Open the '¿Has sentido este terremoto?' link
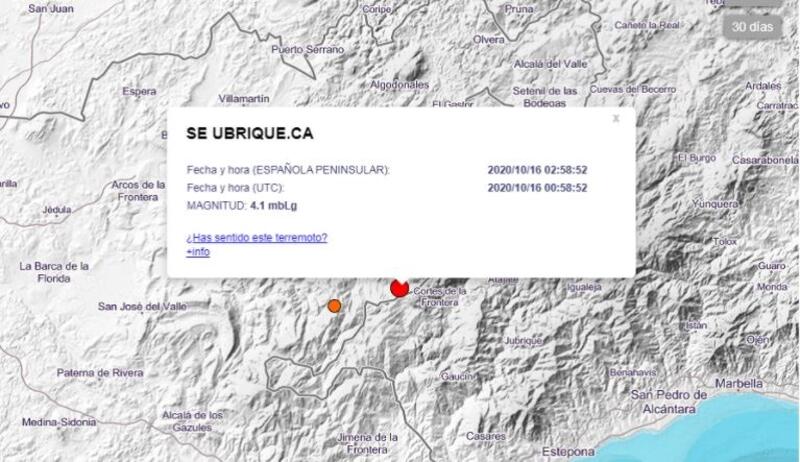 257,238
